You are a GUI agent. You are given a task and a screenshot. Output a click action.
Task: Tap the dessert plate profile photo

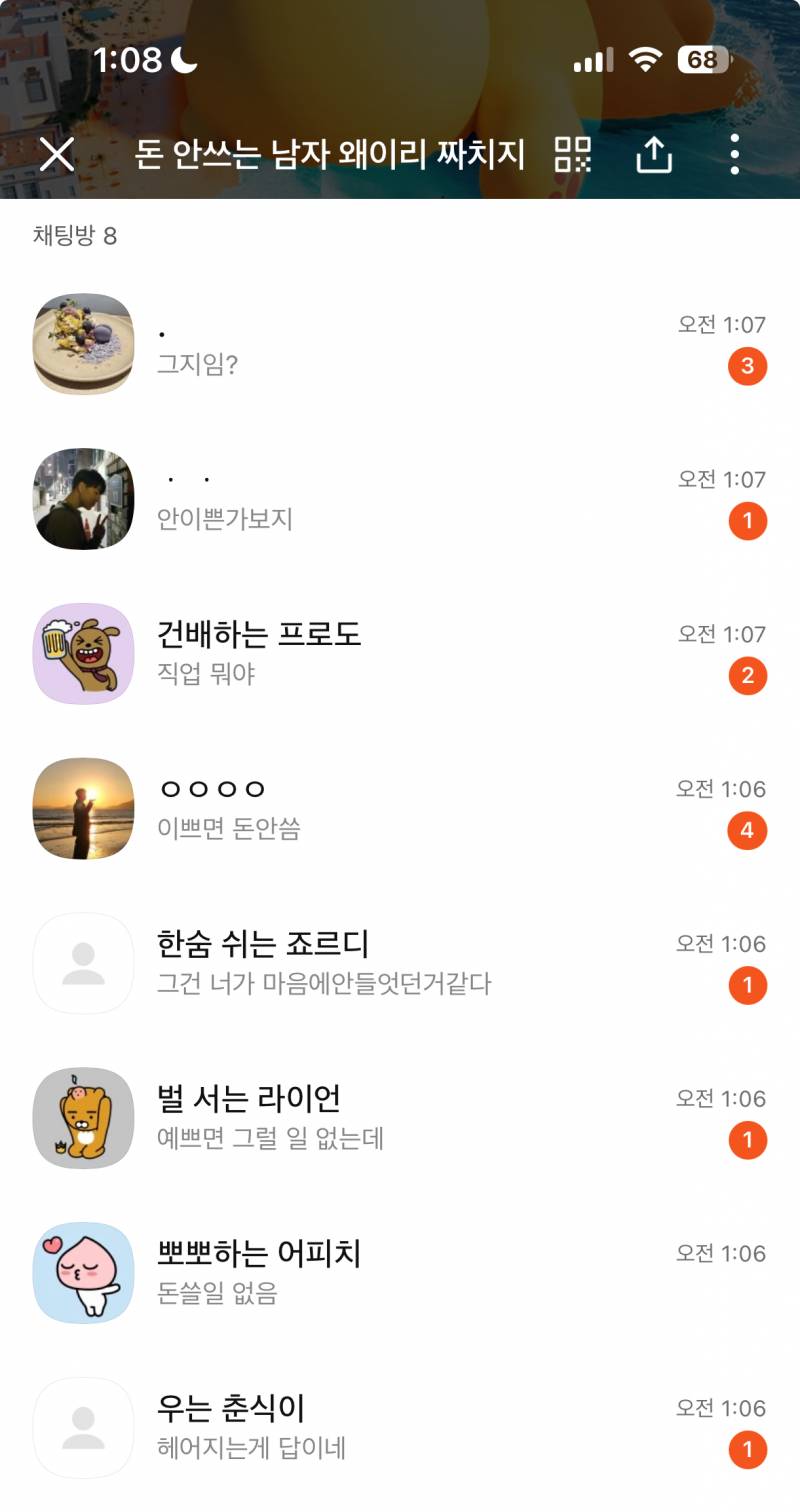click(83, 344)
